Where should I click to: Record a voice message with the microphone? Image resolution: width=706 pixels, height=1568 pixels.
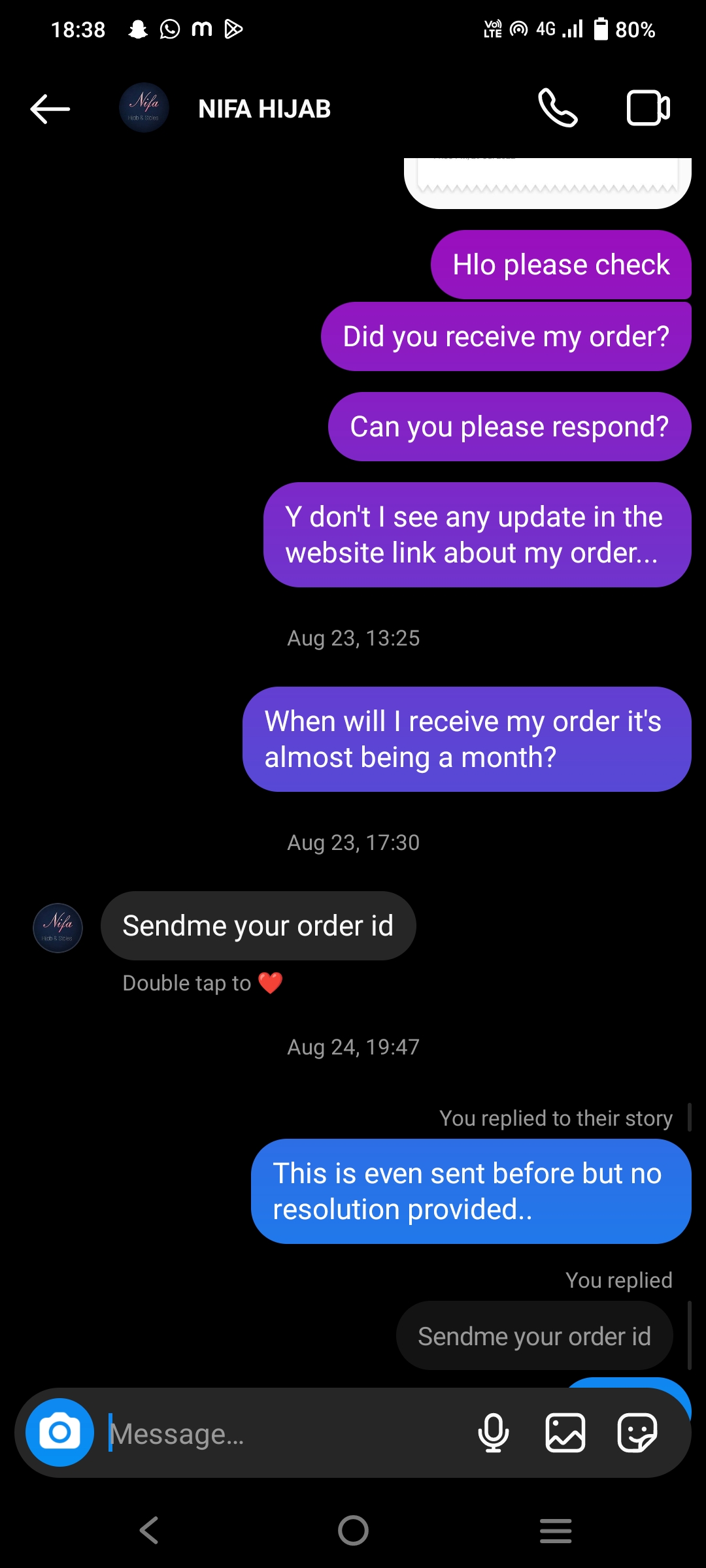click(494, 1432)
